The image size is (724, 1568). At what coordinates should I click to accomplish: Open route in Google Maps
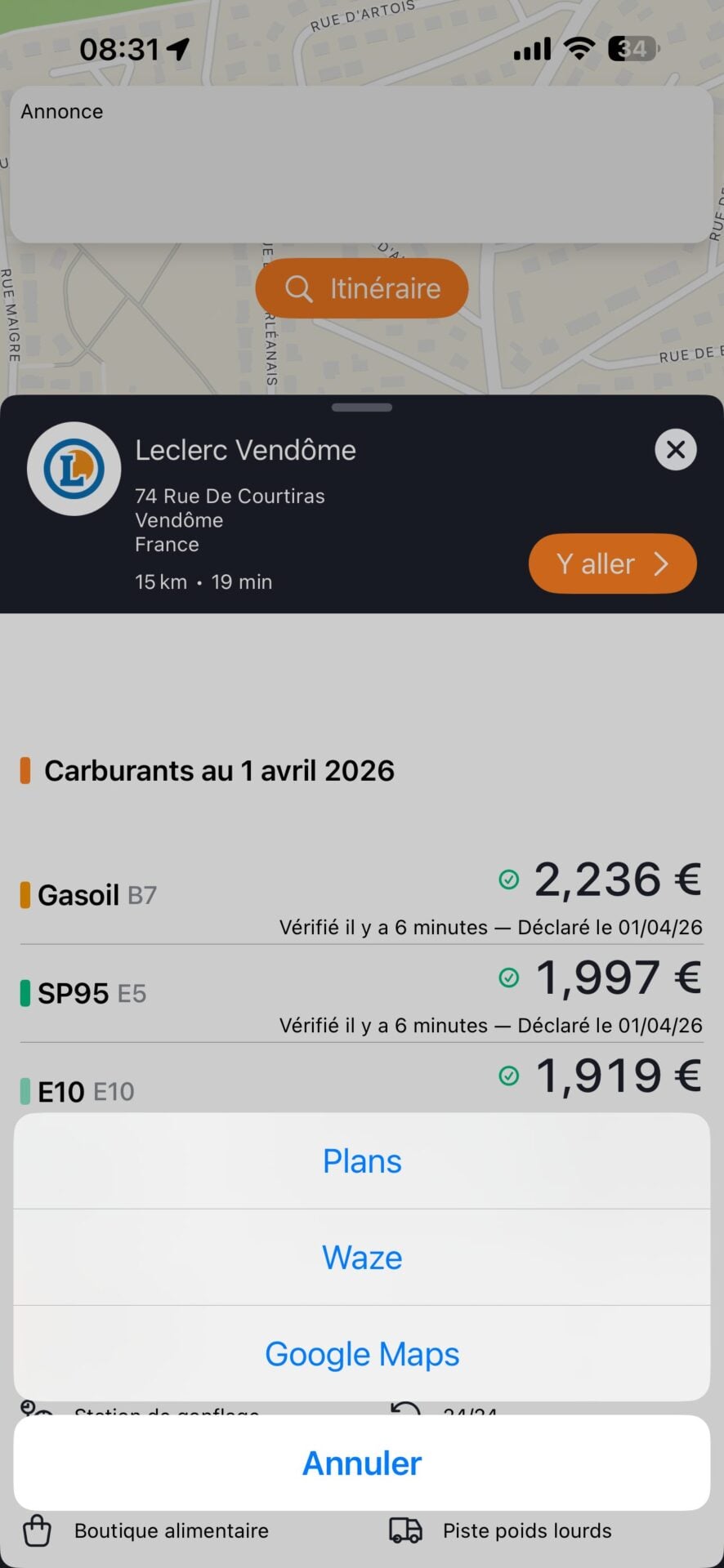(x=362, y=1353)
